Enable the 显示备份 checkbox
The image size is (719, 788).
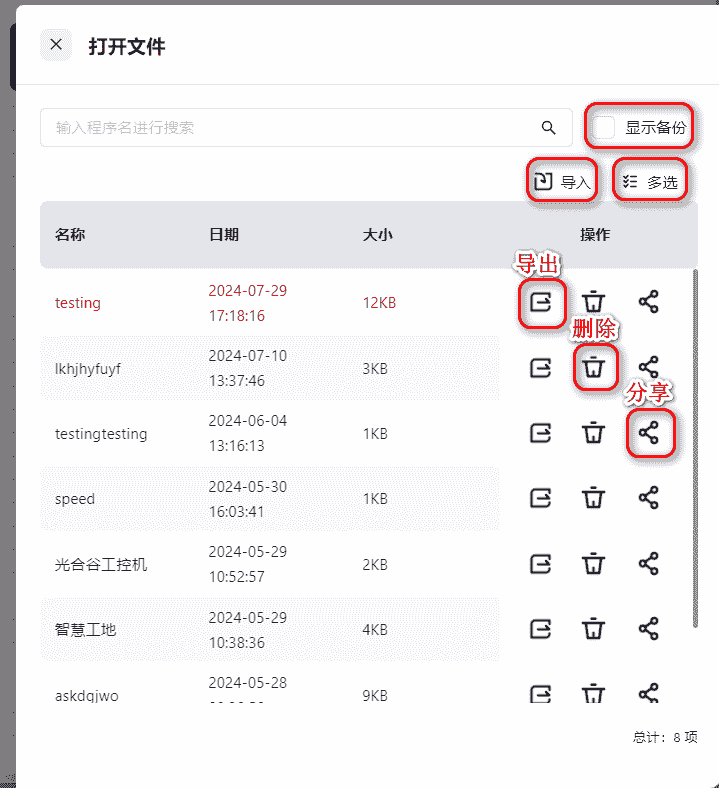coord(604,128)
